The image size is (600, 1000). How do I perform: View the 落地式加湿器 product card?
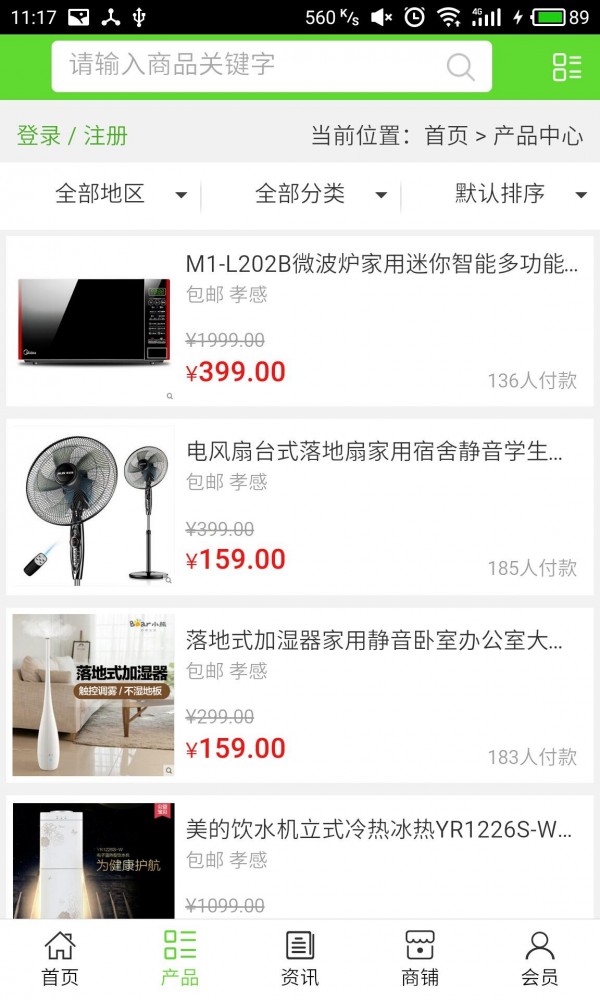click(x=300, y=695)
